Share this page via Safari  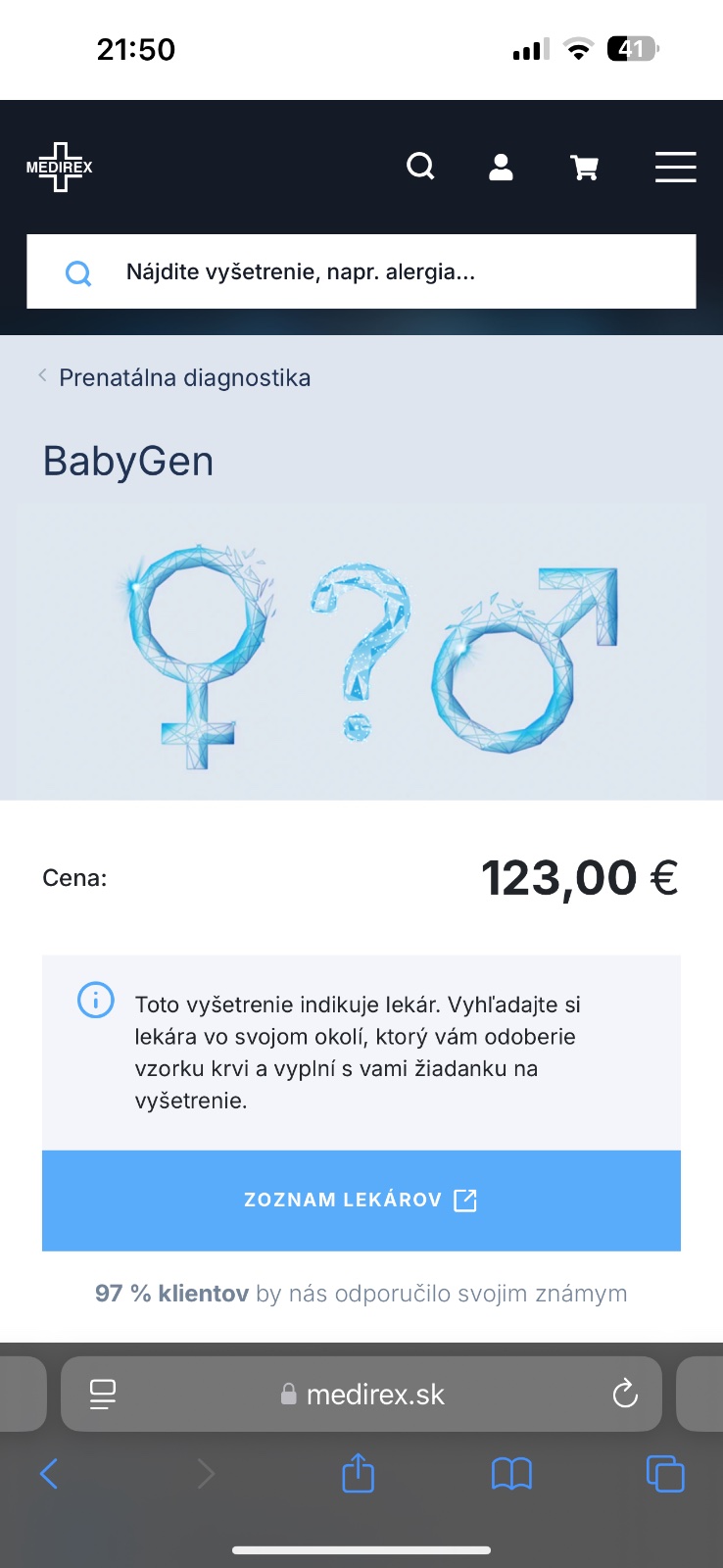click(x=359, y=1473)
